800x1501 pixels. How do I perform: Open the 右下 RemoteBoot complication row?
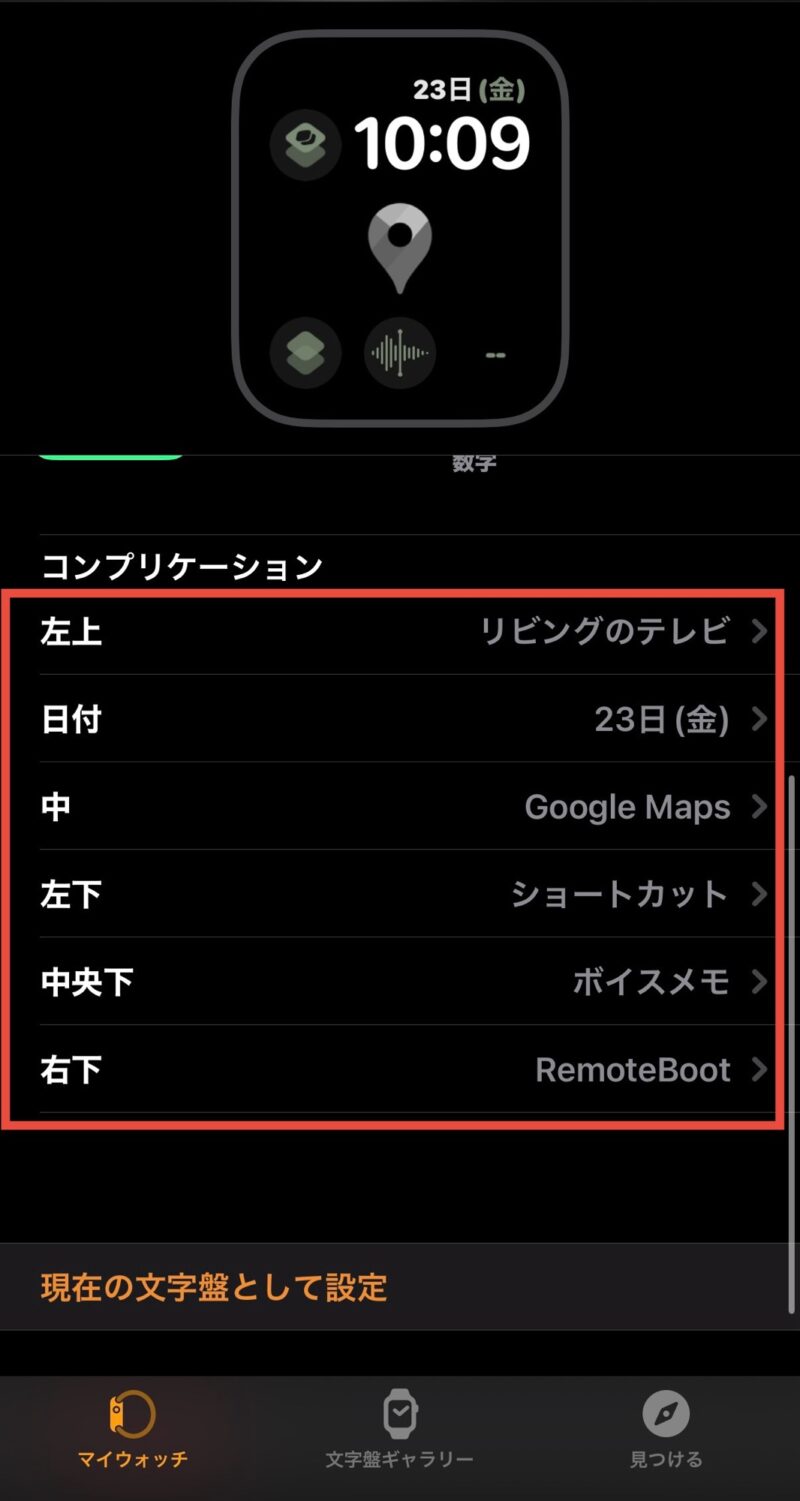click(400, 1070)
